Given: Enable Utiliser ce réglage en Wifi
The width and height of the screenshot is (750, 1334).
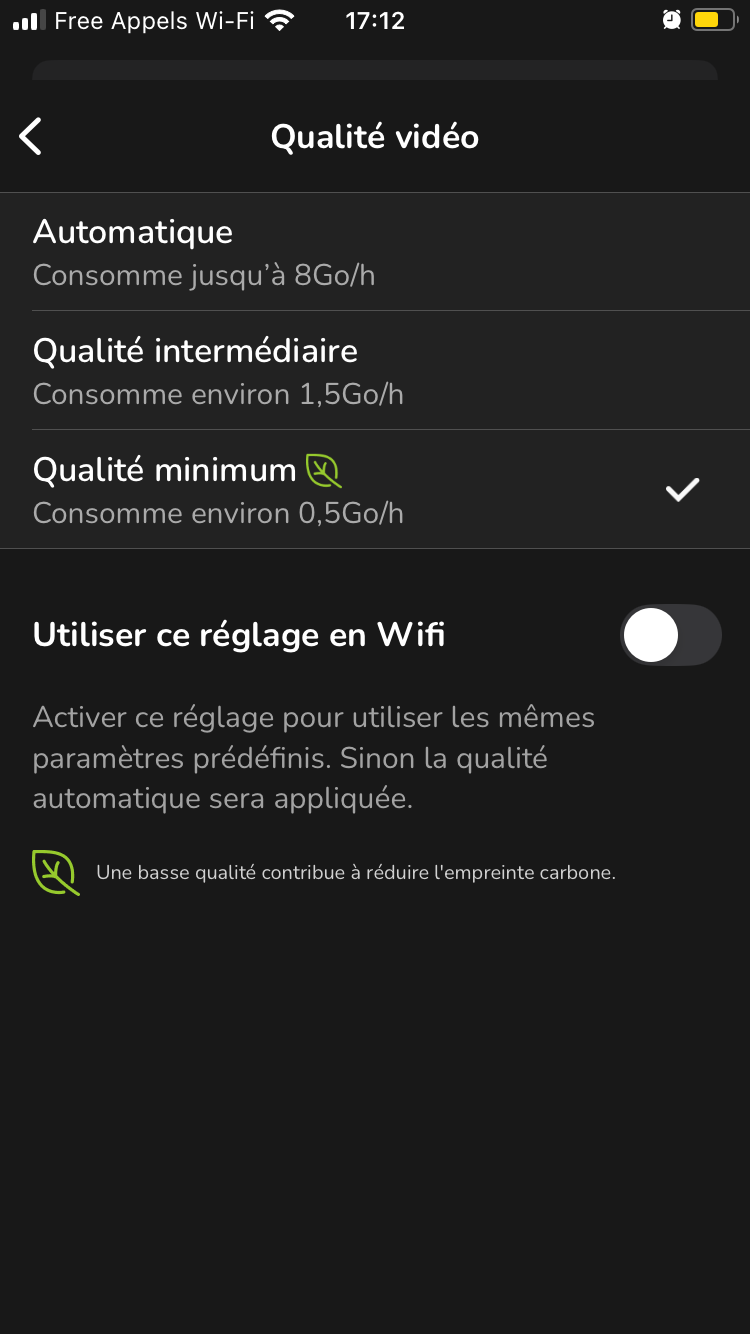Looking at the screenshot, I should (x=670, y=635).
